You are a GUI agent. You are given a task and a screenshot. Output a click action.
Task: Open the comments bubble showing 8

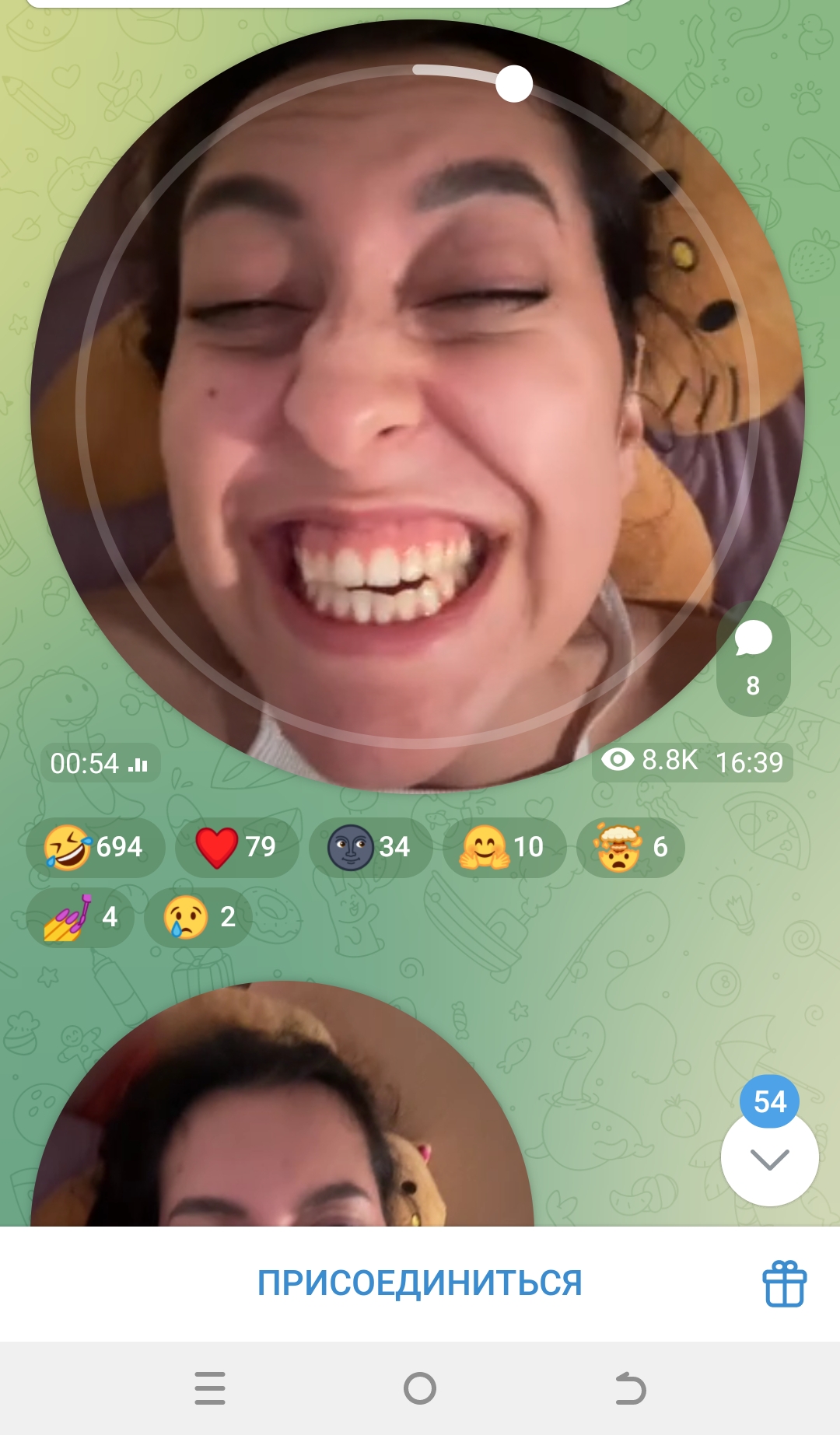pos(753,658)
